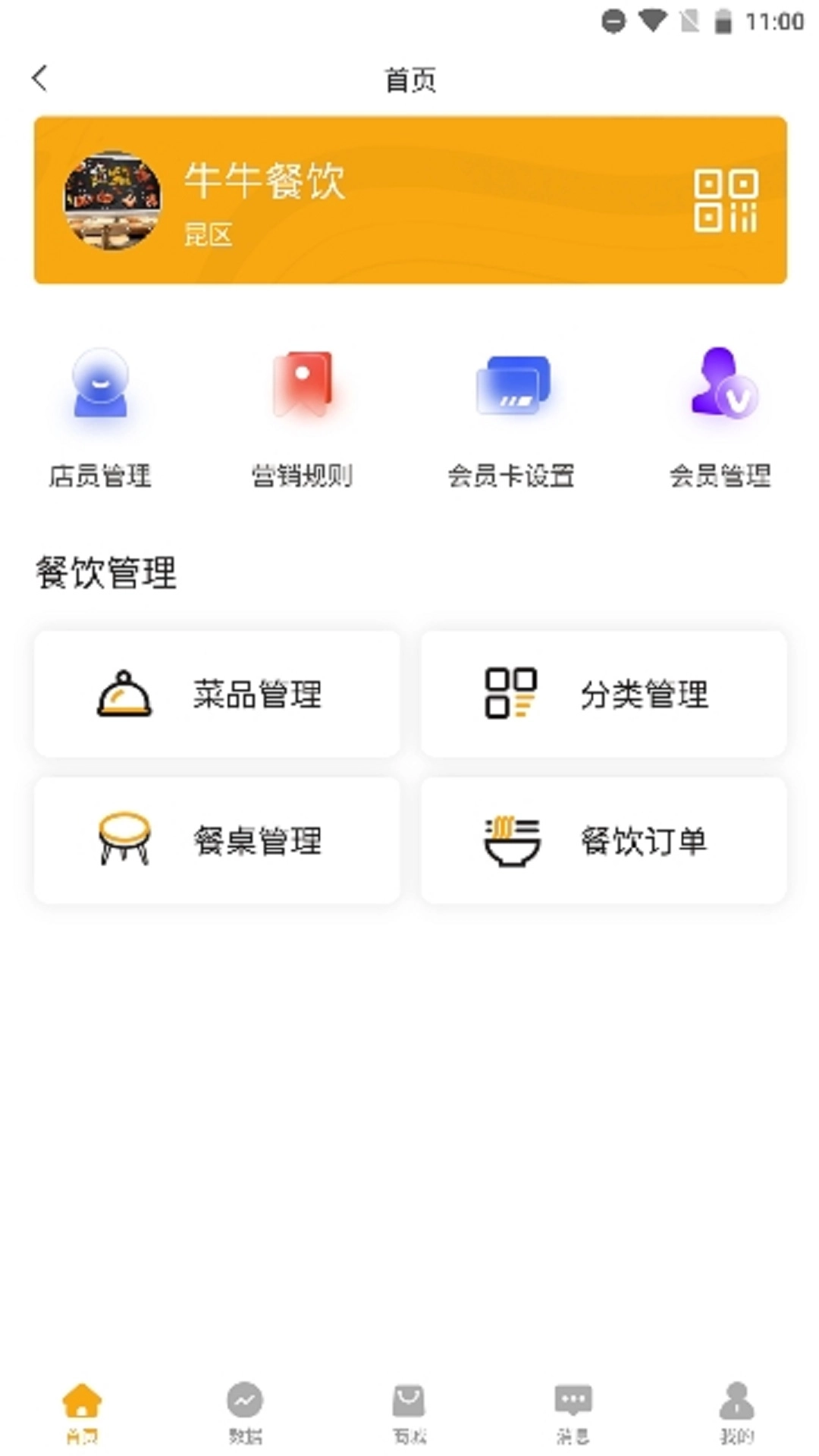The image size is (819, 1456).
Task: Open the 菜品管理 card
Action: [x=216, y=694]
